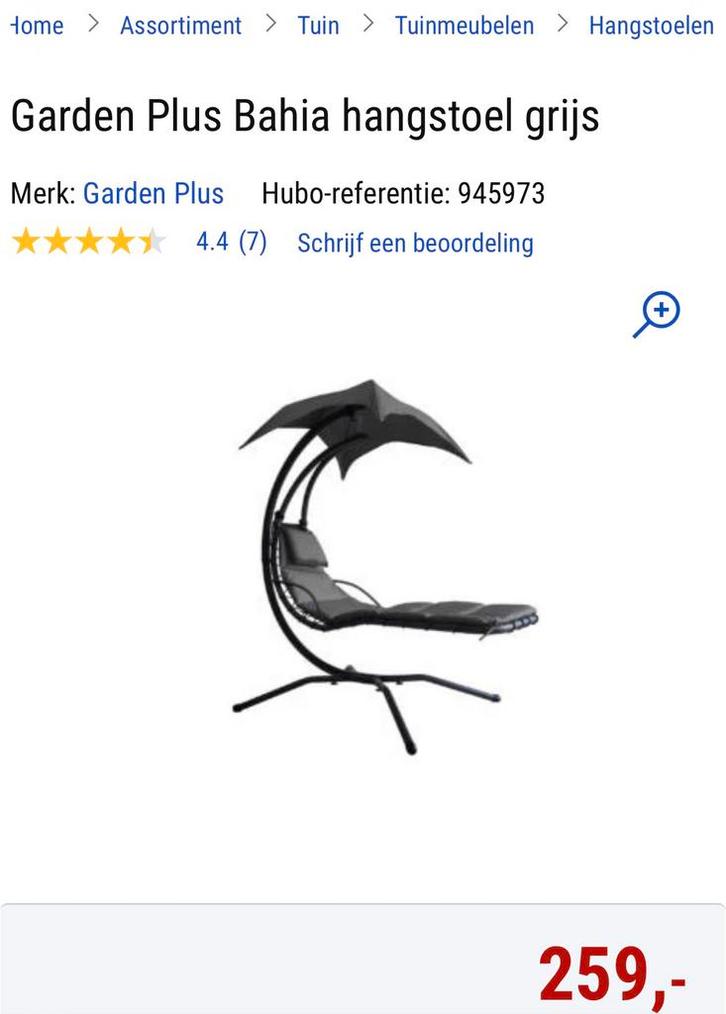726x1014 pixels.
Task: Go to the Hangstoelen category
Action: 650,25
